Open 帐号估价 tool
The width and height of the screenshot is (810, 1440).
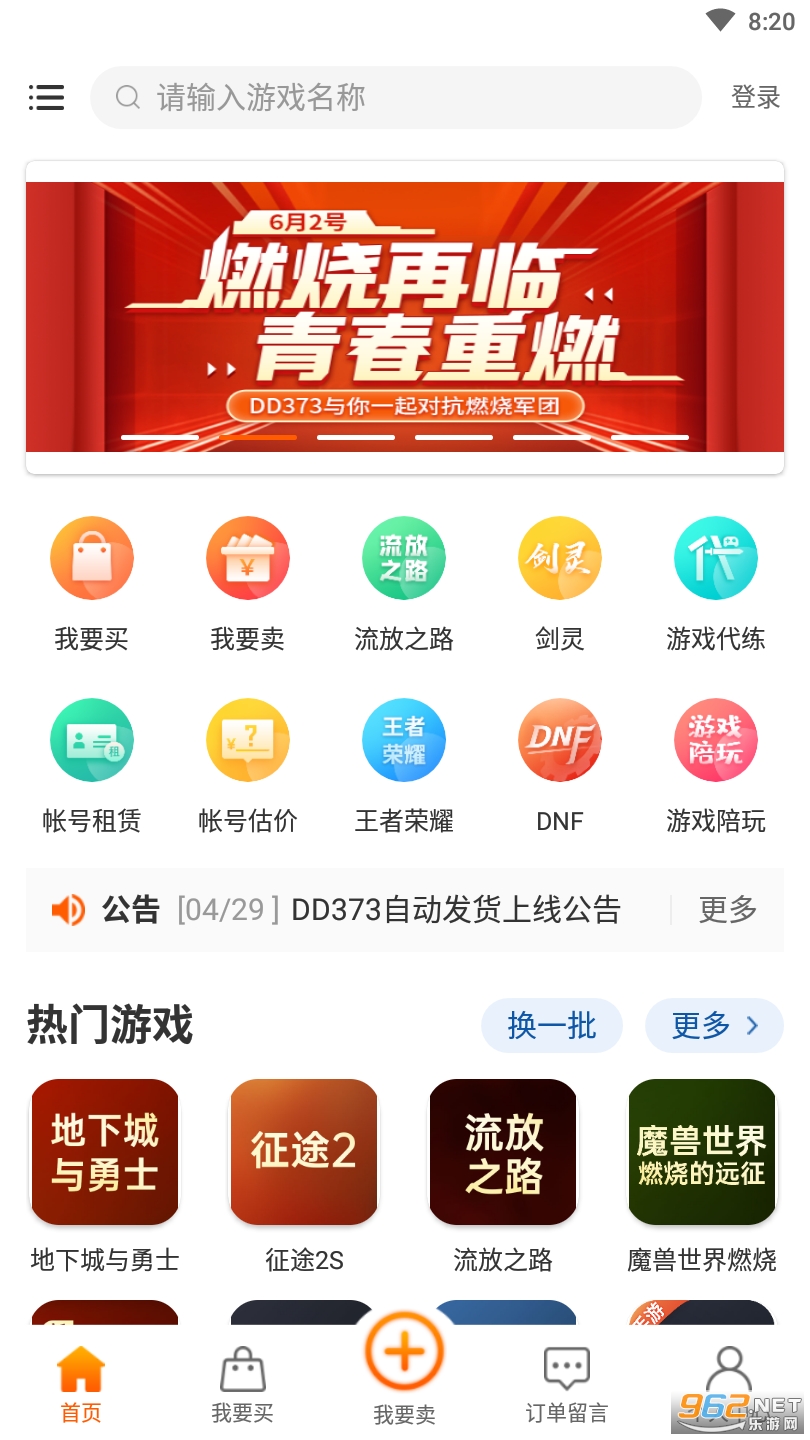click(x=248, y=740)
